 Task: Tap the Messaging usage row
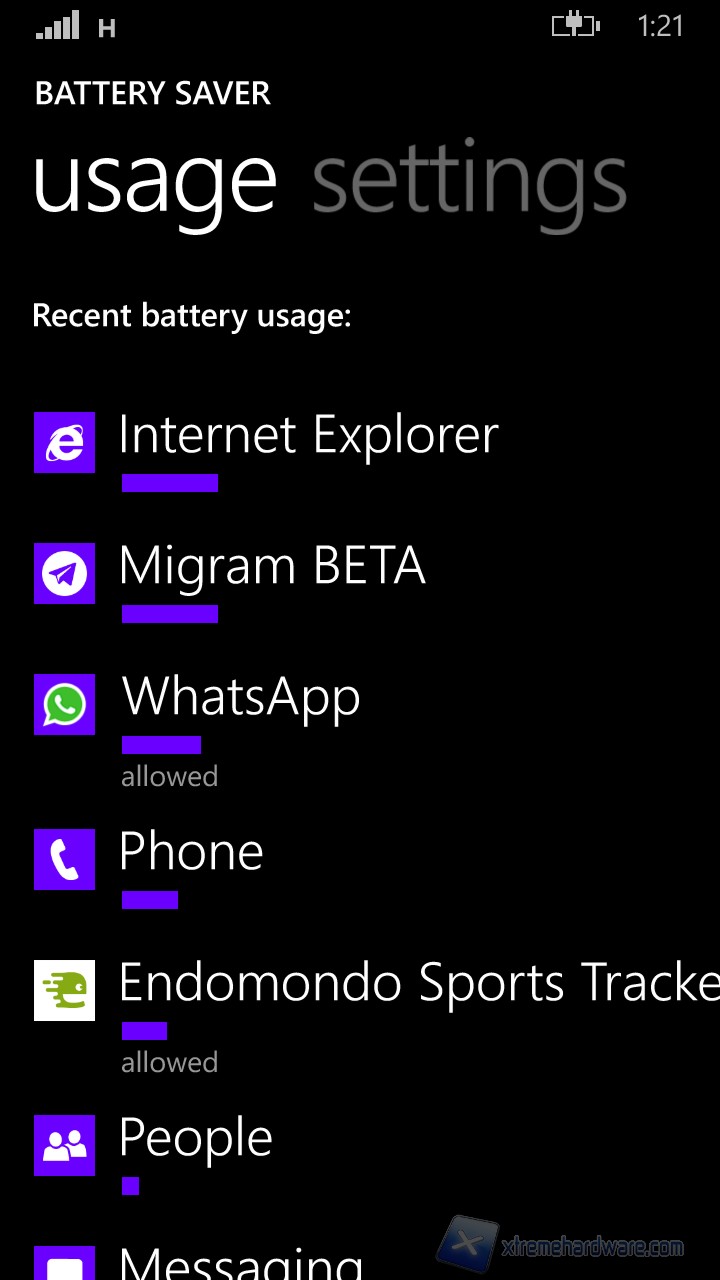(x=240, y=1262)
